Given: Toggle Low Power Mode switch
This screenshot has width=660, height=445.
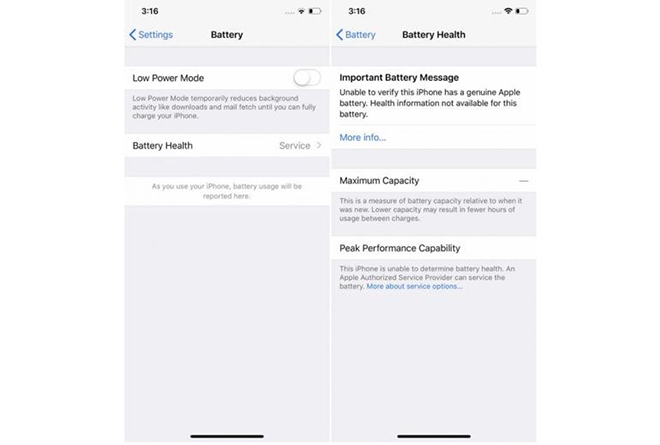Looking at the screenshot, I should 306,77.
